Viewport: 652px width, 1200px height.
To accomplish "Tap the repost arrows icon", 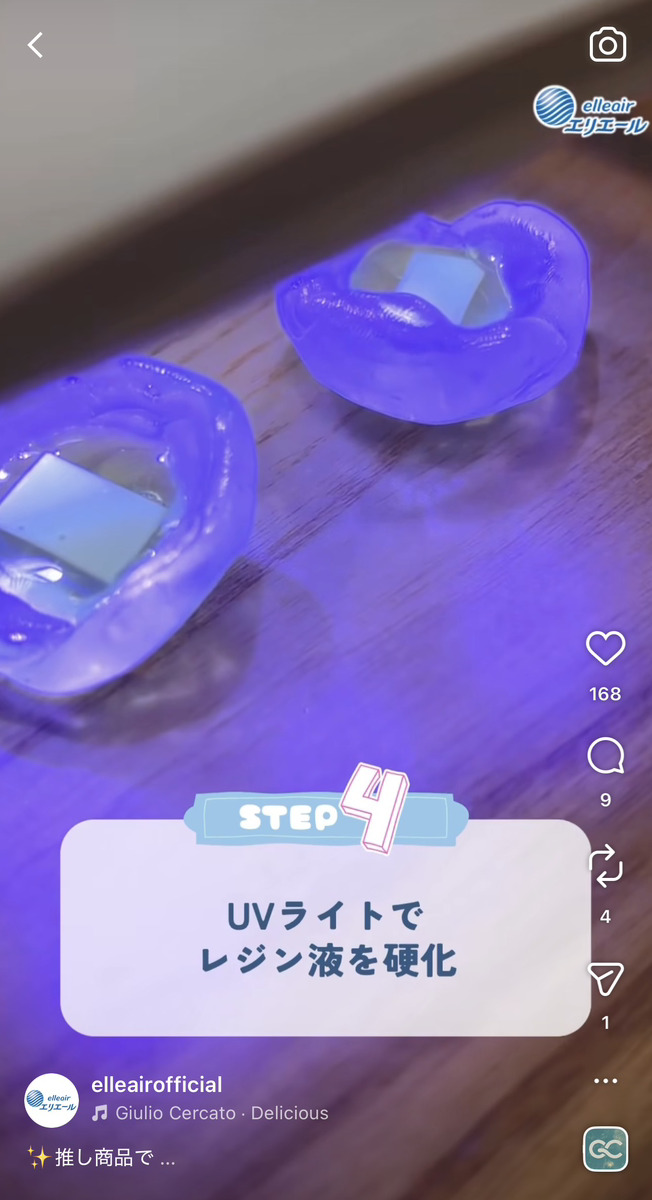I will [605, 866].
